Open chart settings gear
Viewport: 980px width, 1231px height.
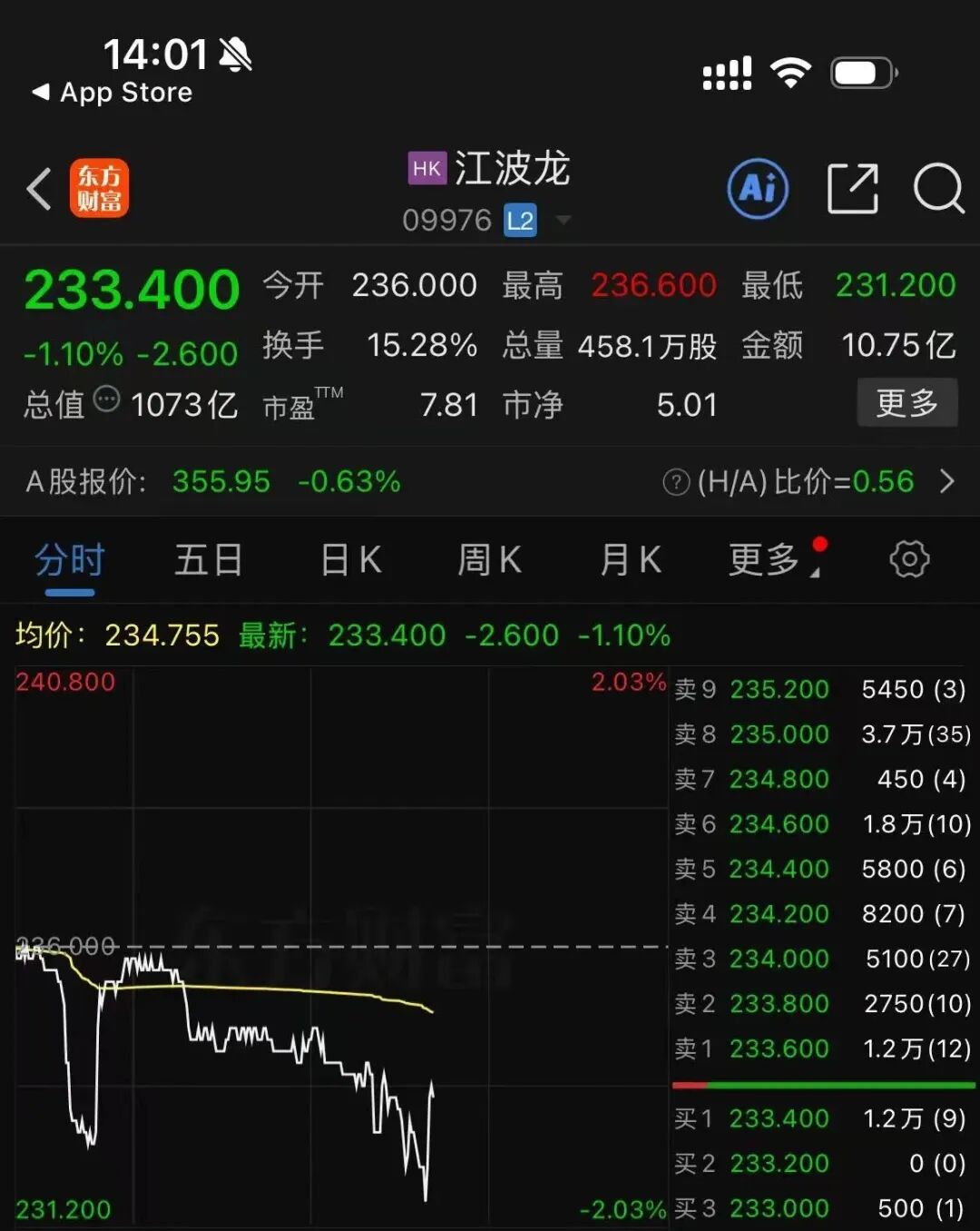(x=909, y=559)
